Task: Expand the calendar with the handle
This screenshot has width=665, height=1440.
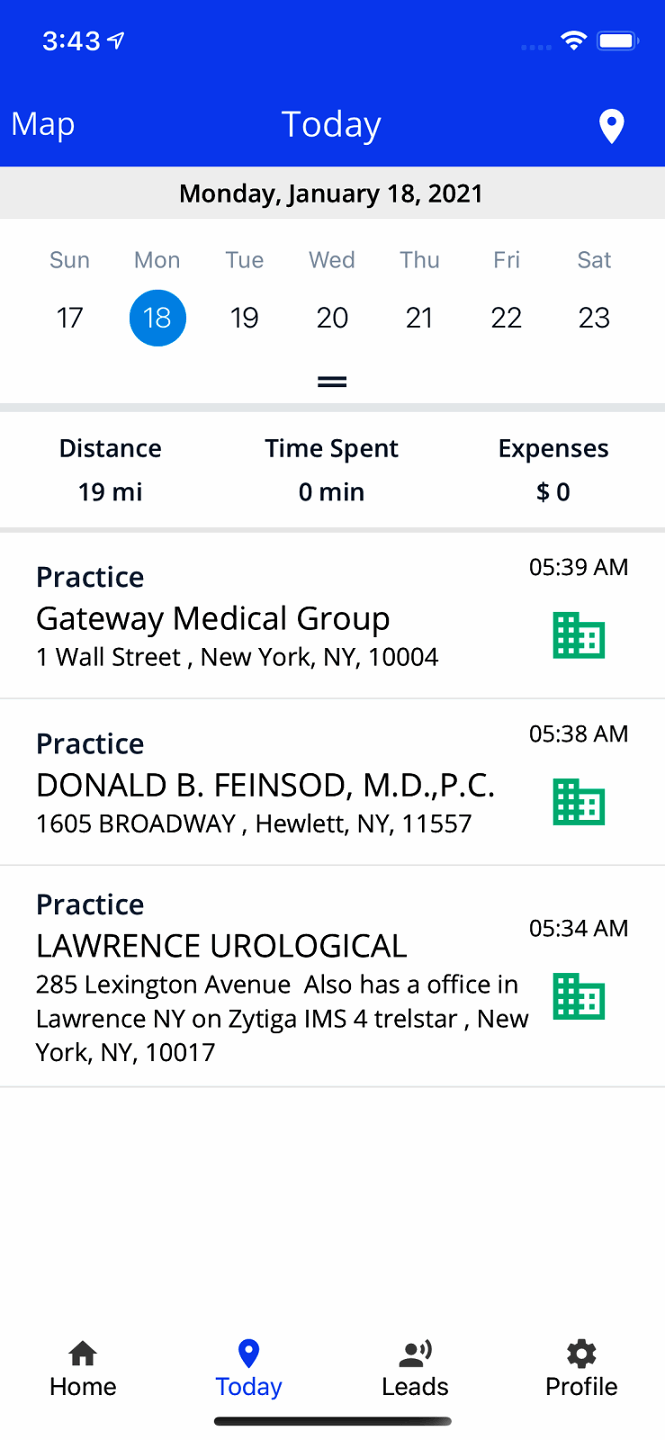Action: (332, 382)
